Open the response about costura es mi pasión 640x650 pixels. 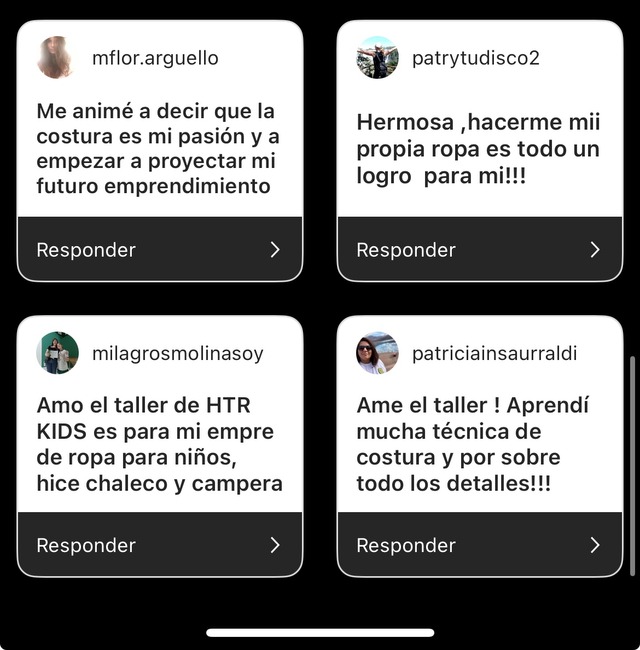pyautogui.click(x=158, y=148)
